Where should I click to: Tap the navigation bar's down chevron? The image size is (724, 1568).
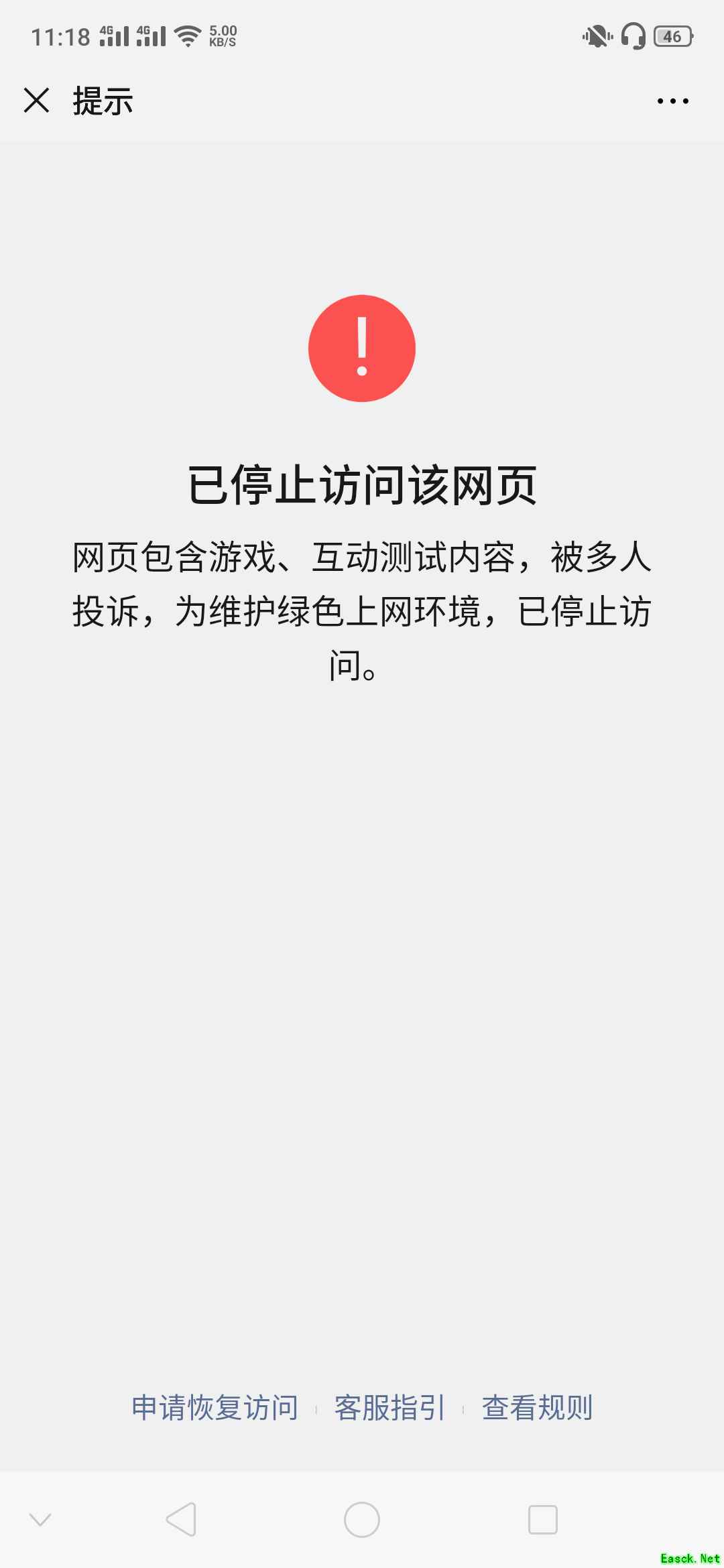pyautogui.click(x=40, y=1519)
